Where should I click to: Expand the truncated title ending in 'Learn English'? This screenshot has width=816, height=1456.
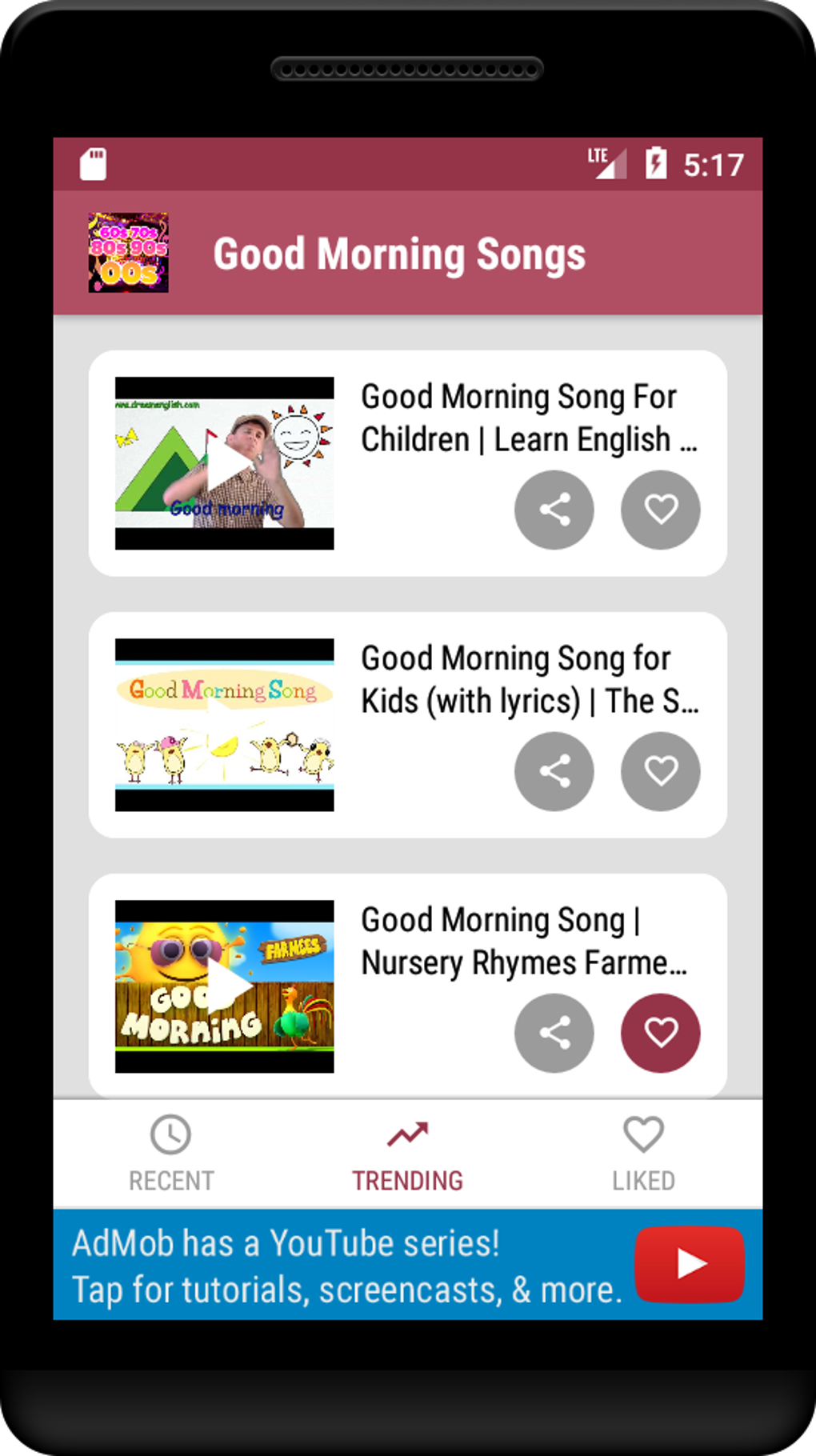coord(528,418)
